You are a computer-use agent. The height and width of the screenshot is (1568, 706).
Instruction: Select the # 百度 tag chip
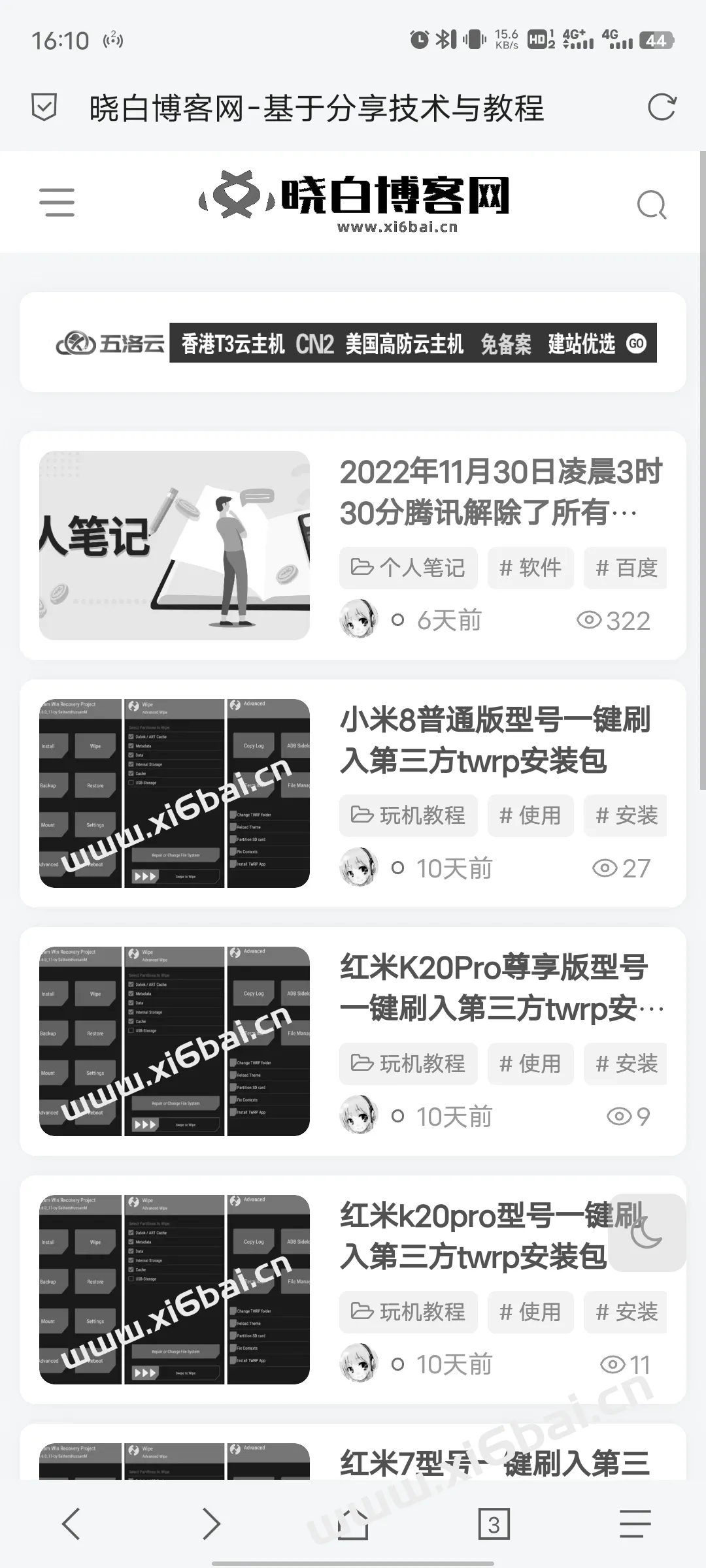[x=626, y=567]
